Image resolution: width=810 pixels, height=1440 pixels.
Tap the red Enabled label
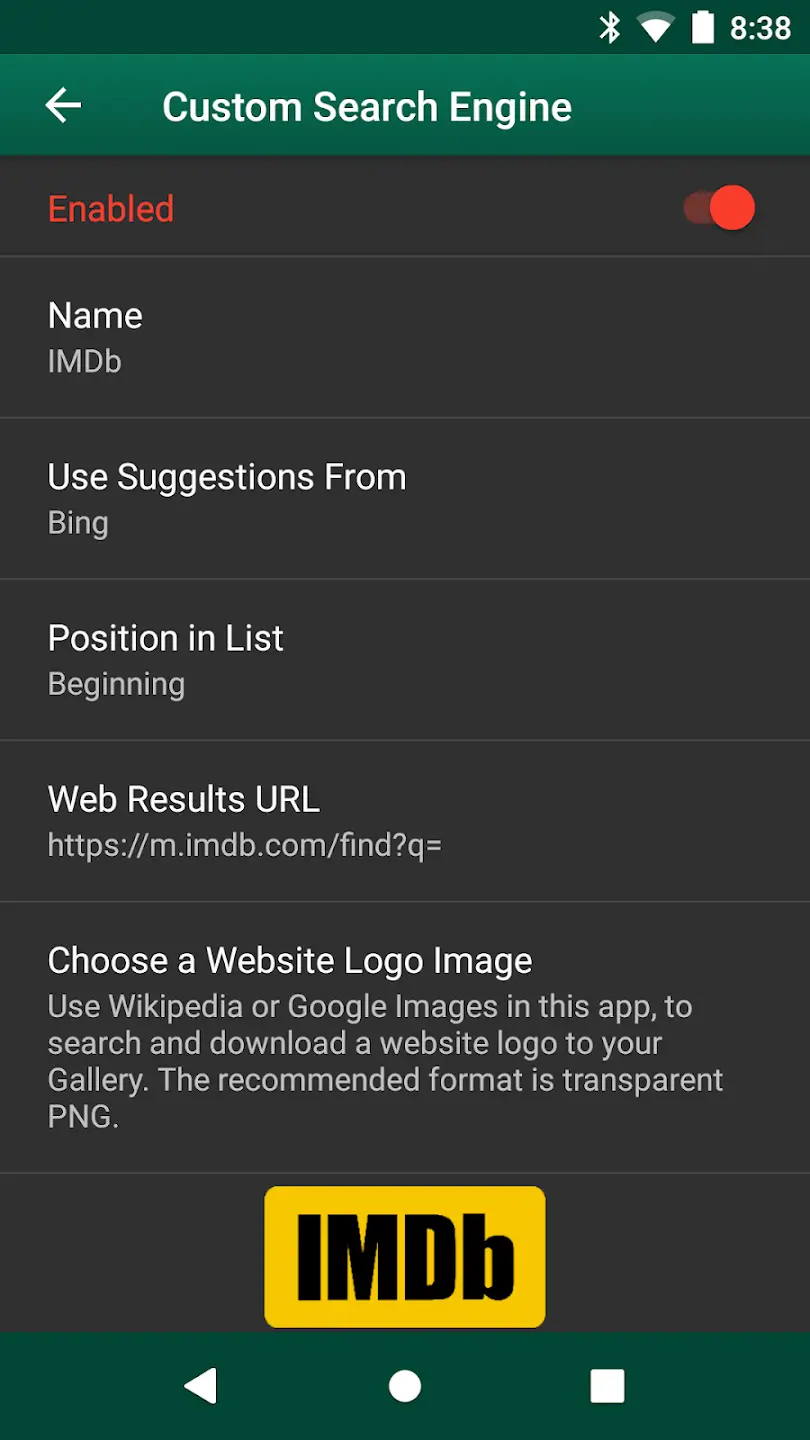[x=110, y=208]
